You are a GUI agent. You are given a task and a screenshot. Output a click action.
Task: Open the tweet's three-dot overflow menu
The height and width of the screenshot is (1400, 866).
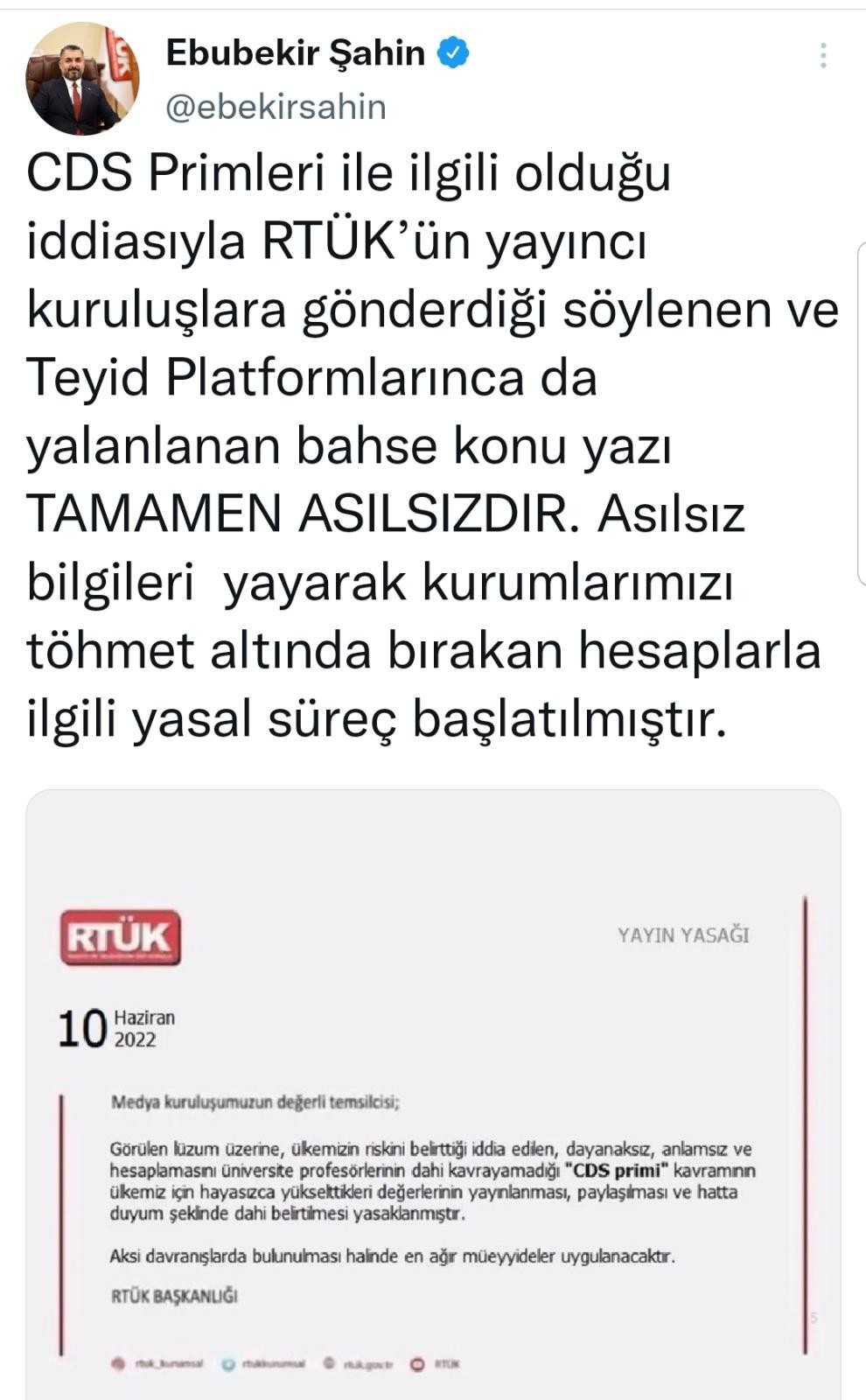click(x=823, y=56)
